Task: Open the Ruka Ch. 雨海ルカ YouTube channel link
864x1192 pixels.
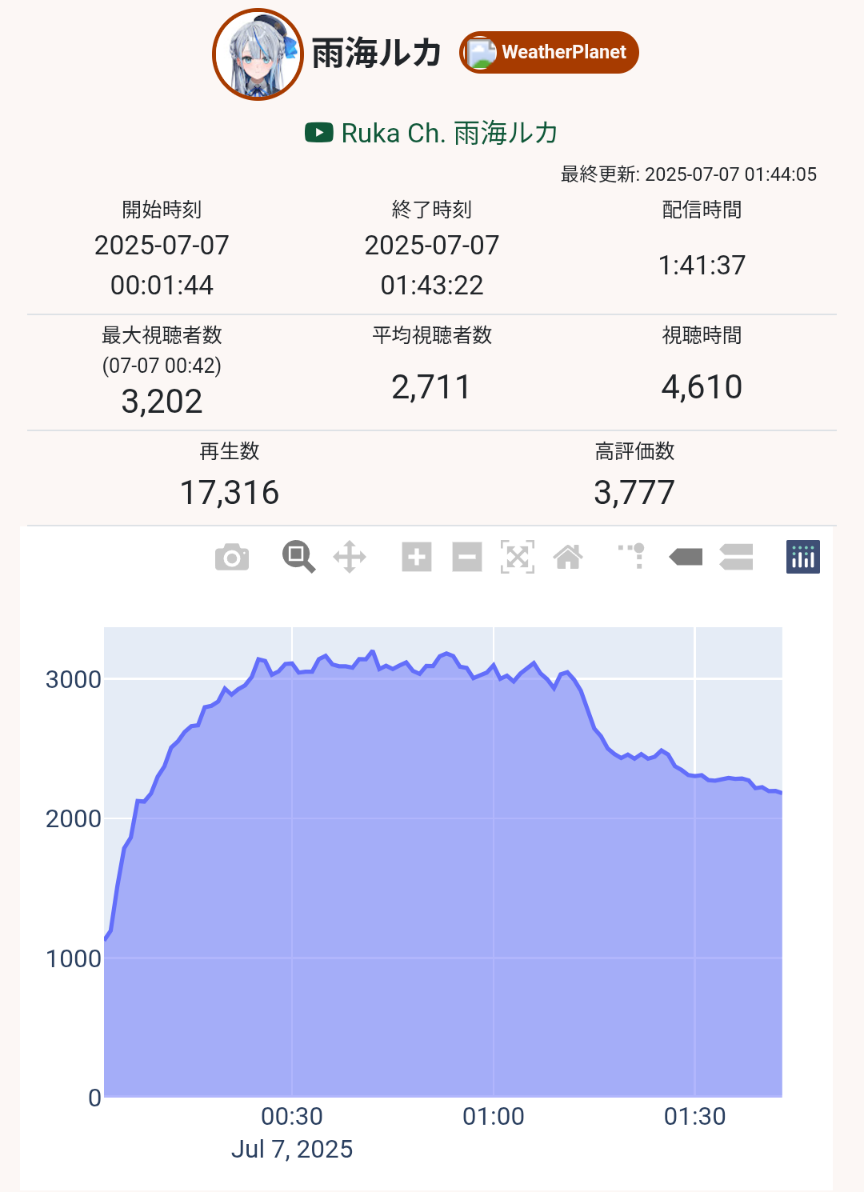Action: (x=431, y=133)
